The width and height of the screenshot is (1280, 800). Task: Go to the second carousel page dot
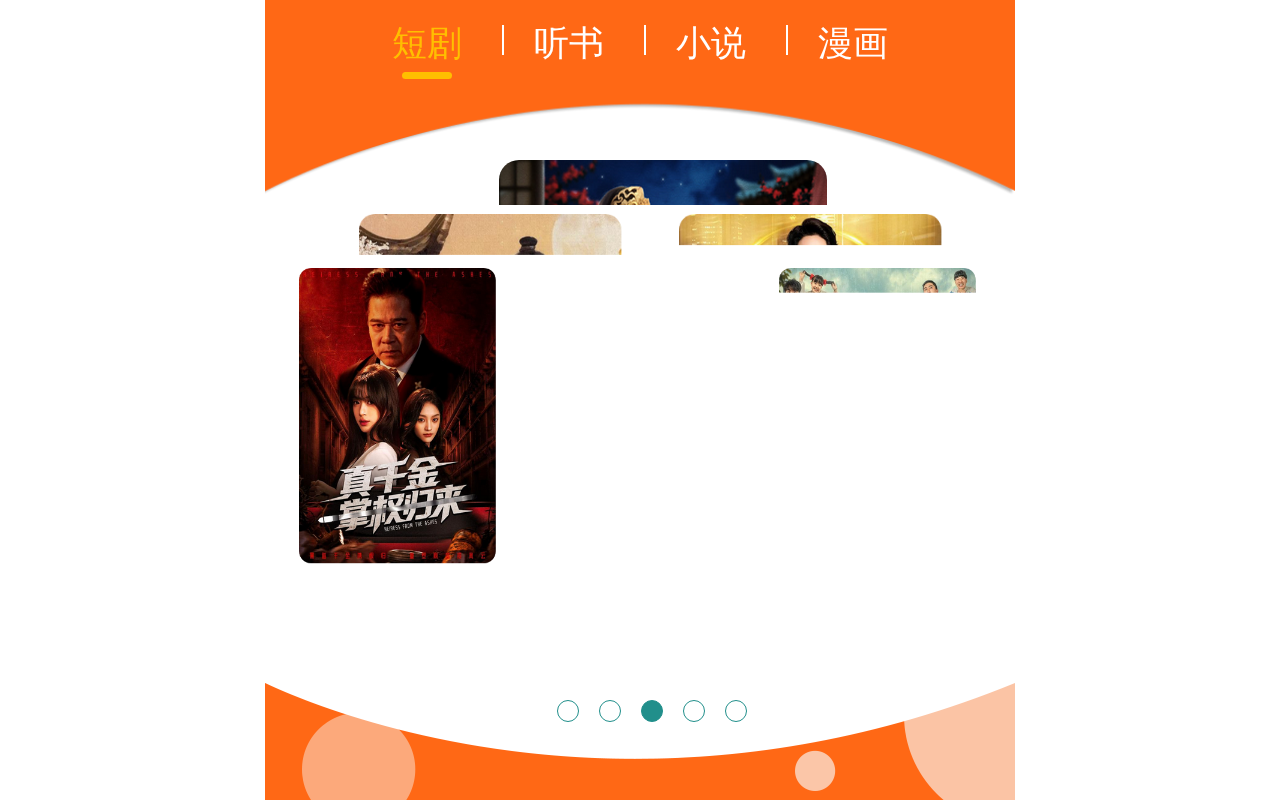[610, 711]
